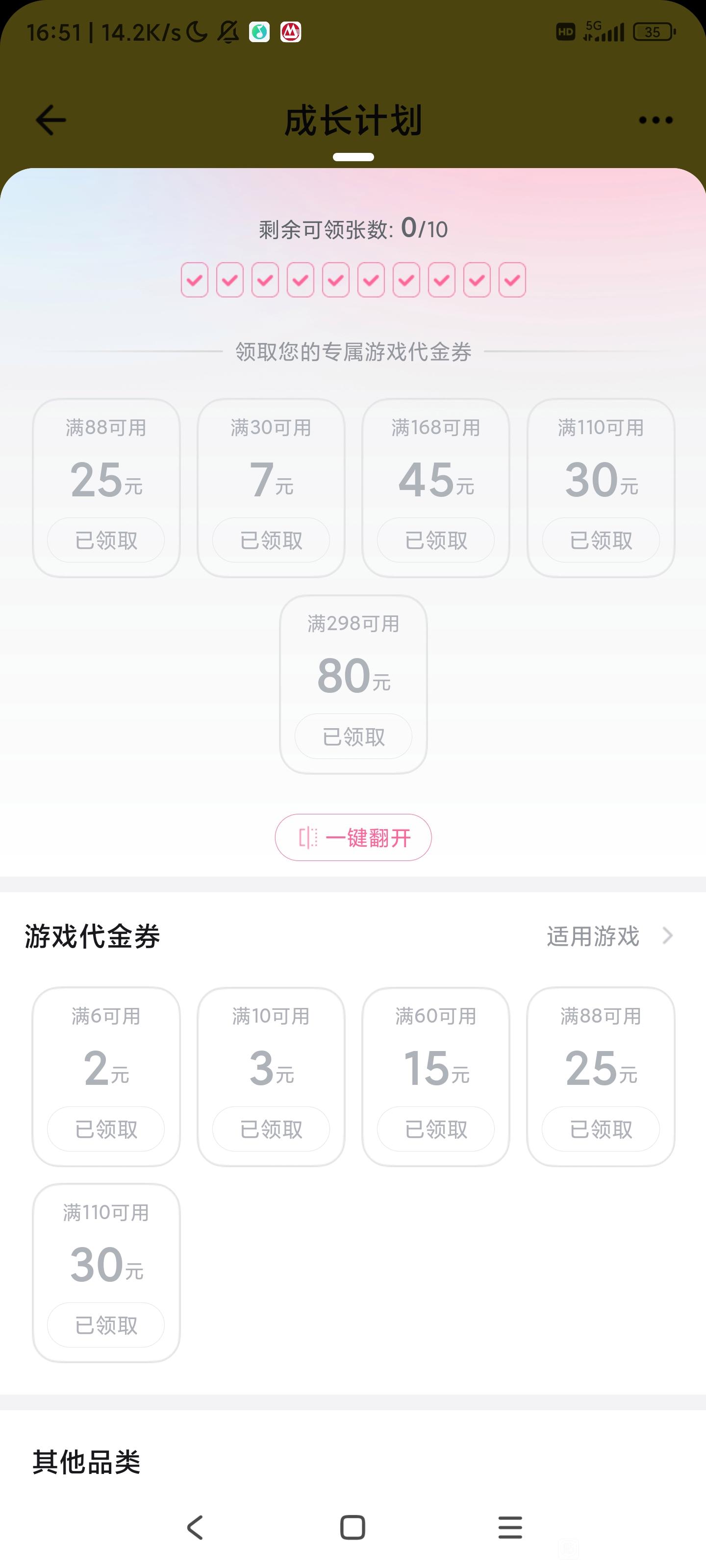Open the system recent apps menu

[x=510, y=1527]
